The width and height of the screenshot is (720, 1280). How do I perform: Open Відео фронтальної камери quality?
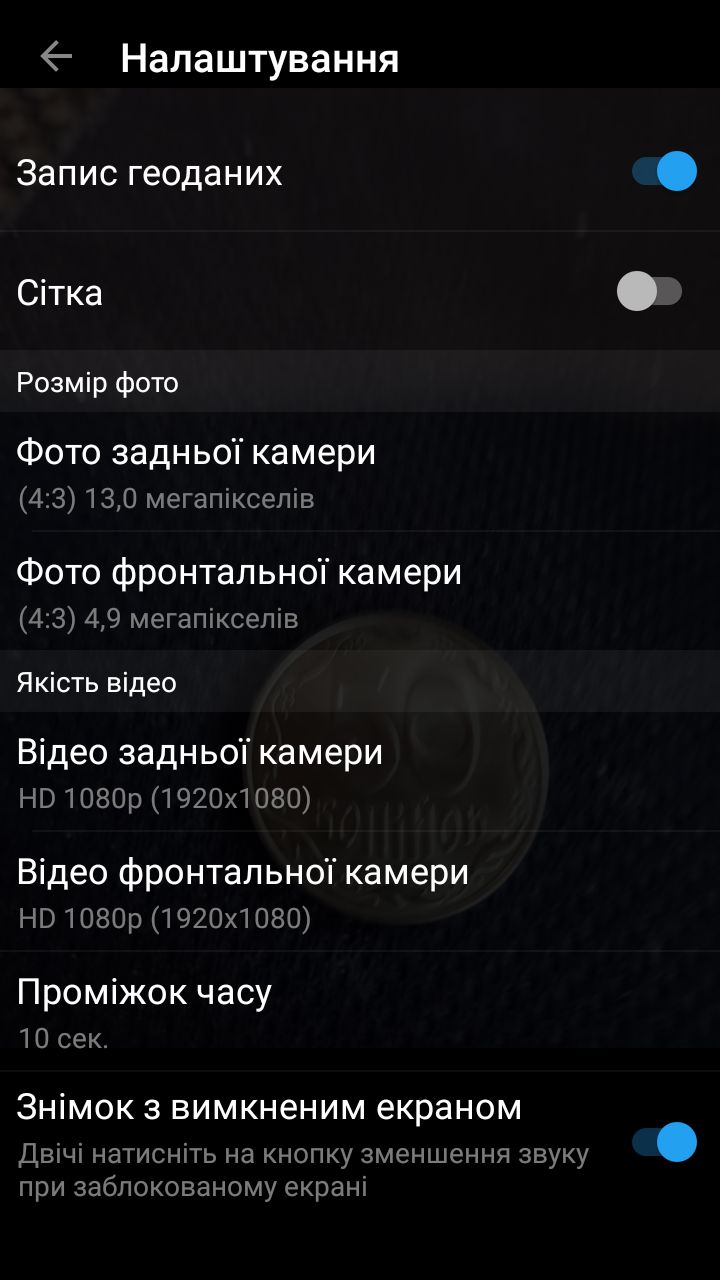(x=360, y=892)
